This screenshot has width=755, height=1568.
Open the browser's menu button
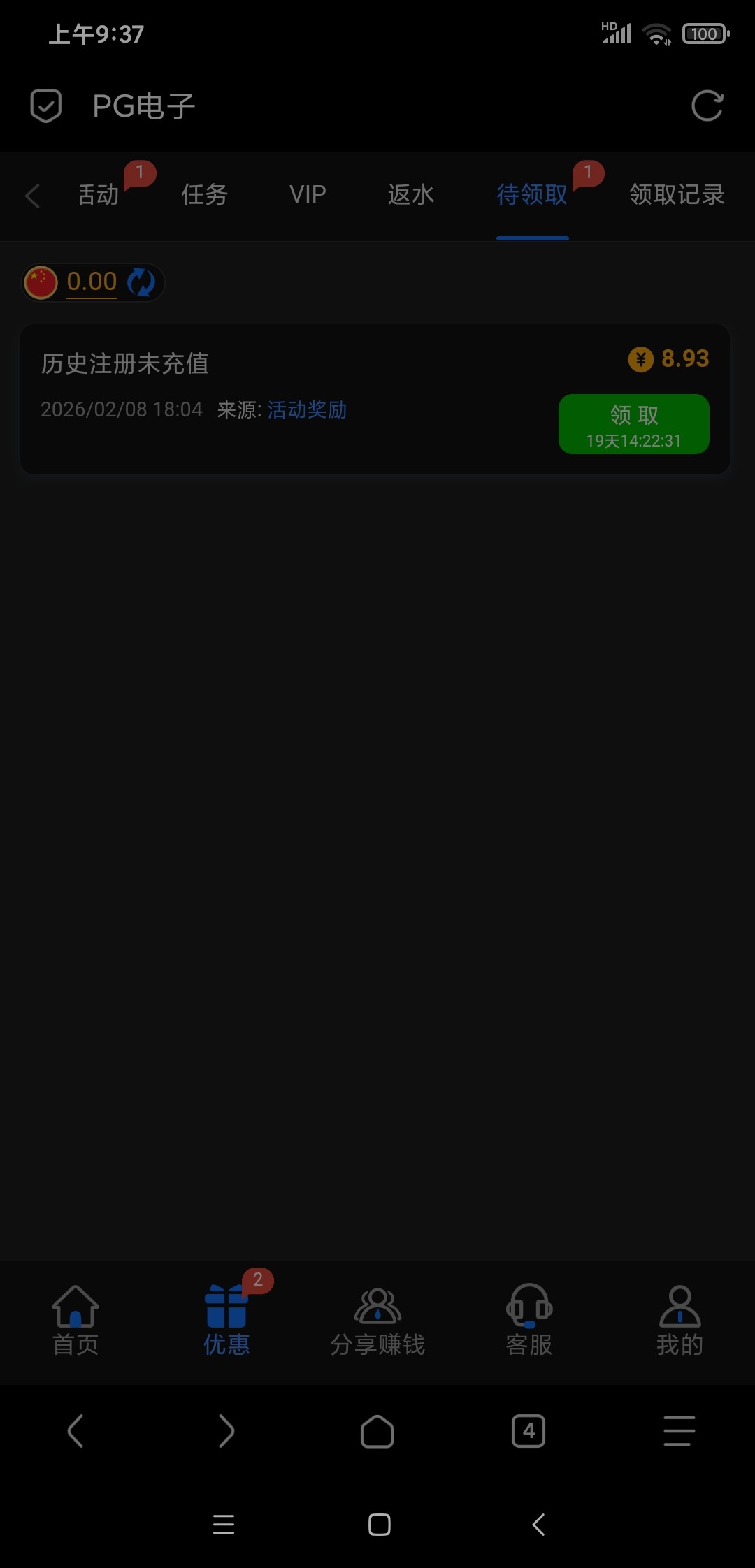click(679, 1431)
